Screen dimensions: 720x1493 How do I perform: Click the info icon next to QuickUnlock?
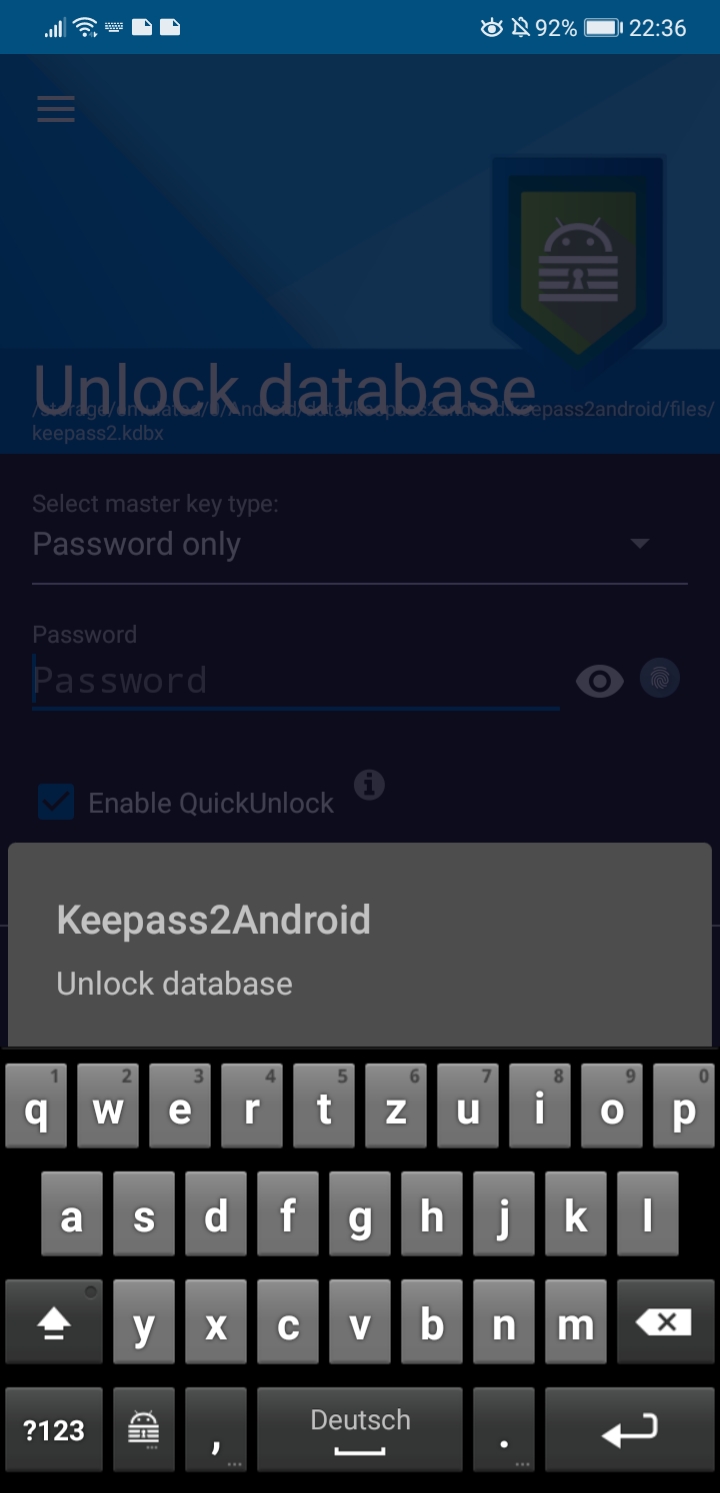click(369, 786)
